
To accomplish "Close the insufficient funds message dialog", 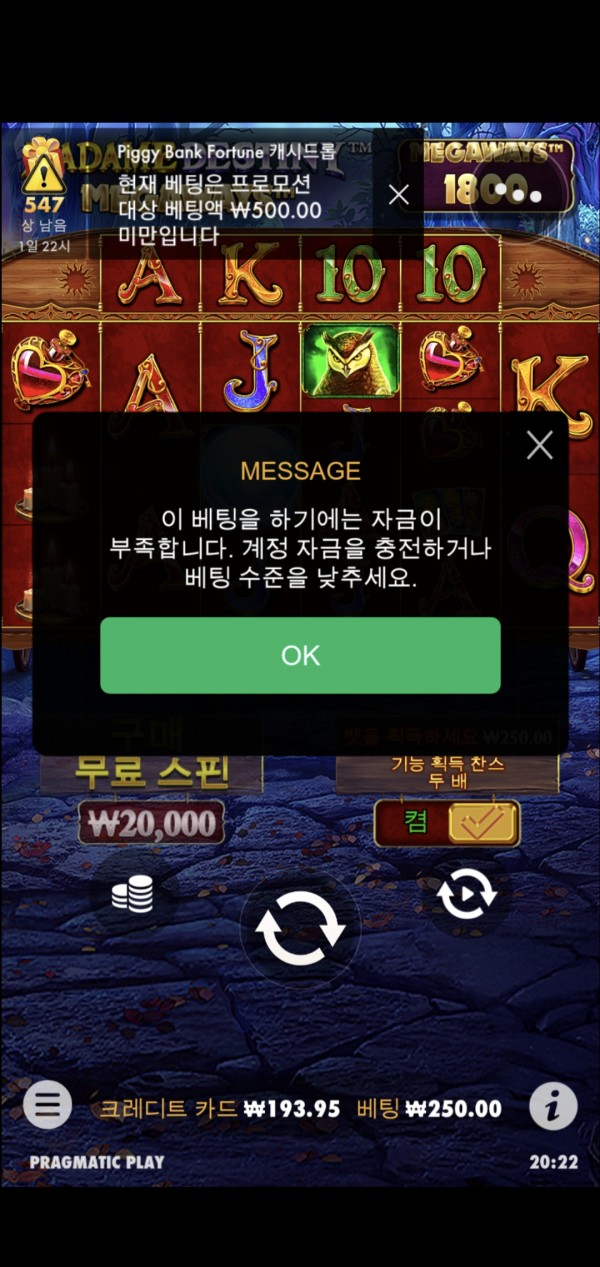I will (539, 445).
